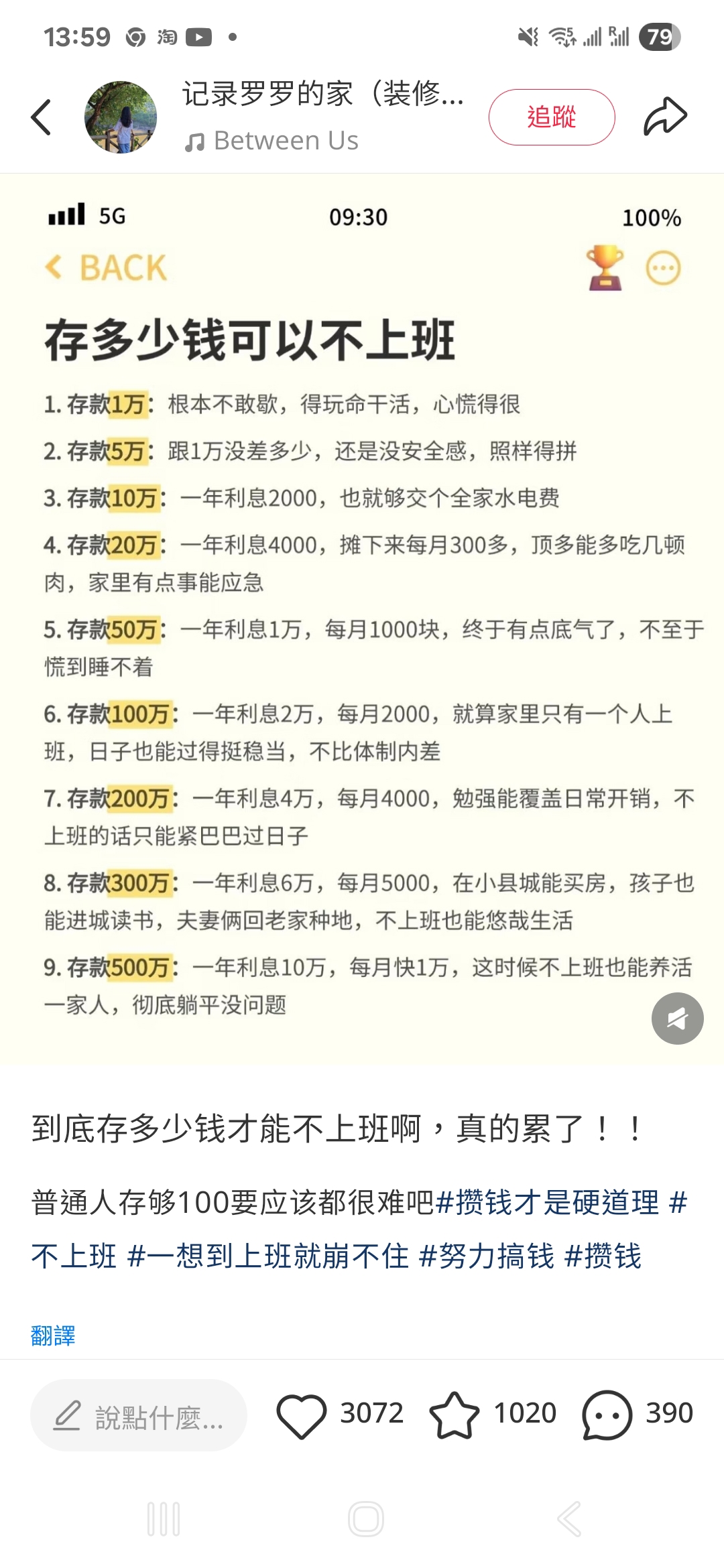The height and width of the screenshot is (1568, 724).
Task: Tap the mute sound floating button
Action: (678, 1019)
